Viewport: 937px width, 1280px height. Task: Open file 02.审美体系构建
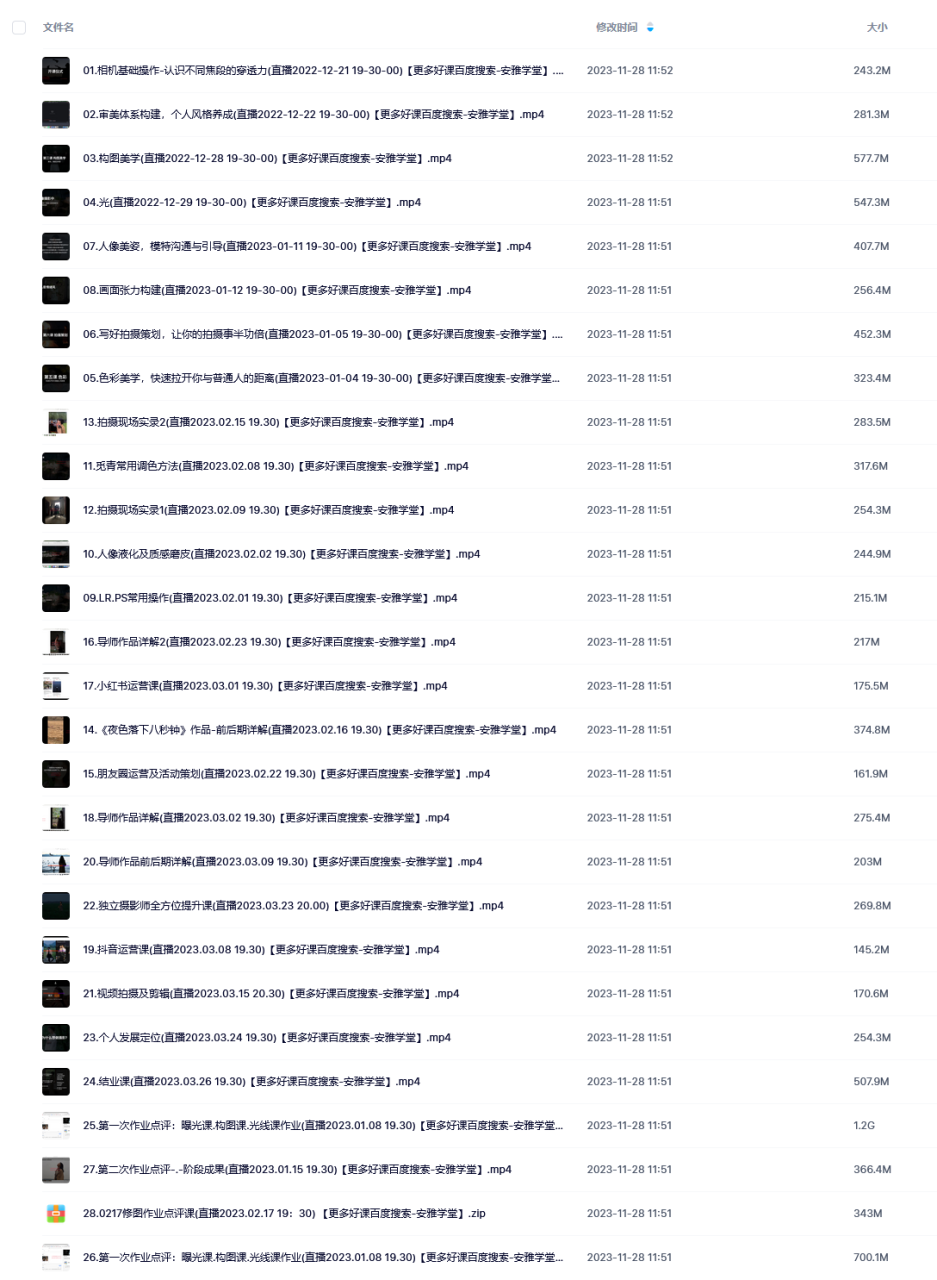(313, 115)
